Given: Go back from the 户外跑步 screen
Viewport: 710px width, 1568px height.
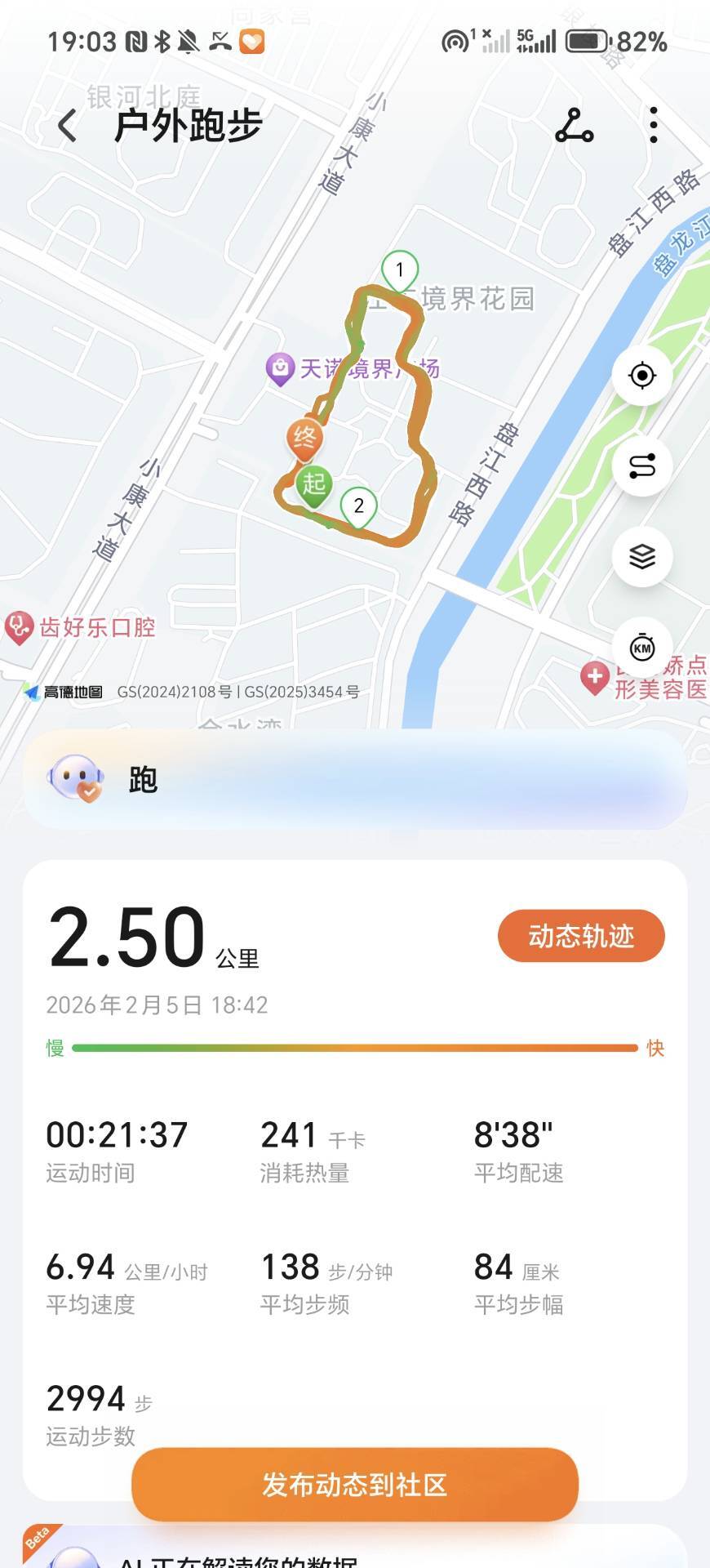Looking at the screenshot, I should pyautogui.click(x=68, y=126).
